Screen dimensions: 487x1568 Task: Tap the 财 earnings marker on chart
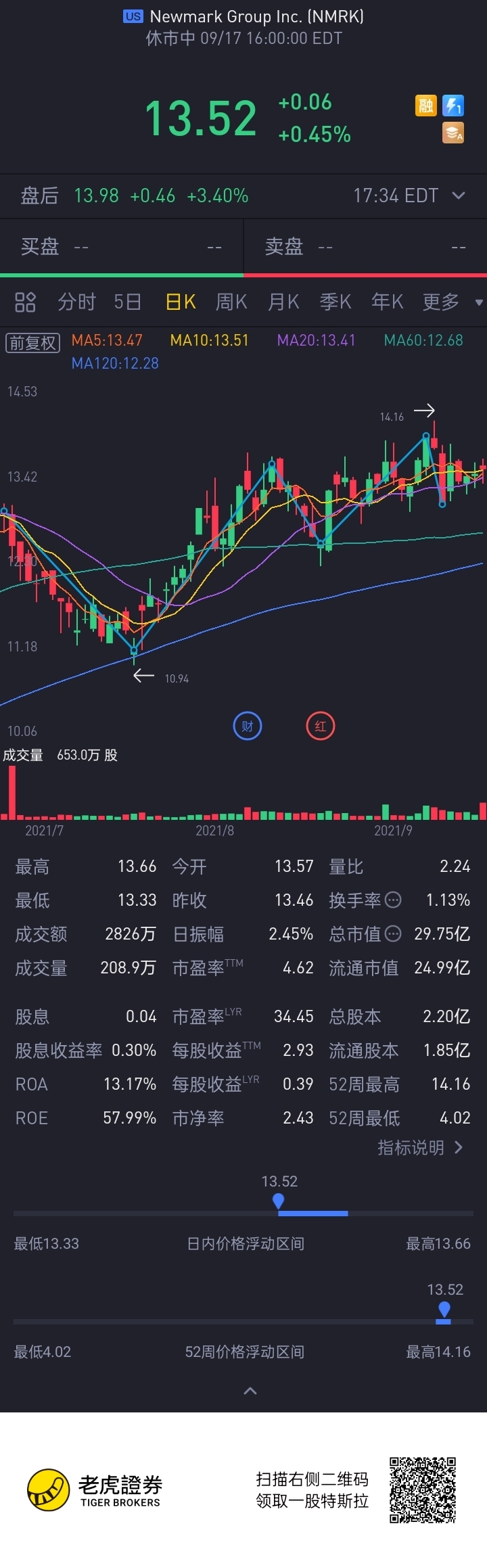[x=248, y=727]
